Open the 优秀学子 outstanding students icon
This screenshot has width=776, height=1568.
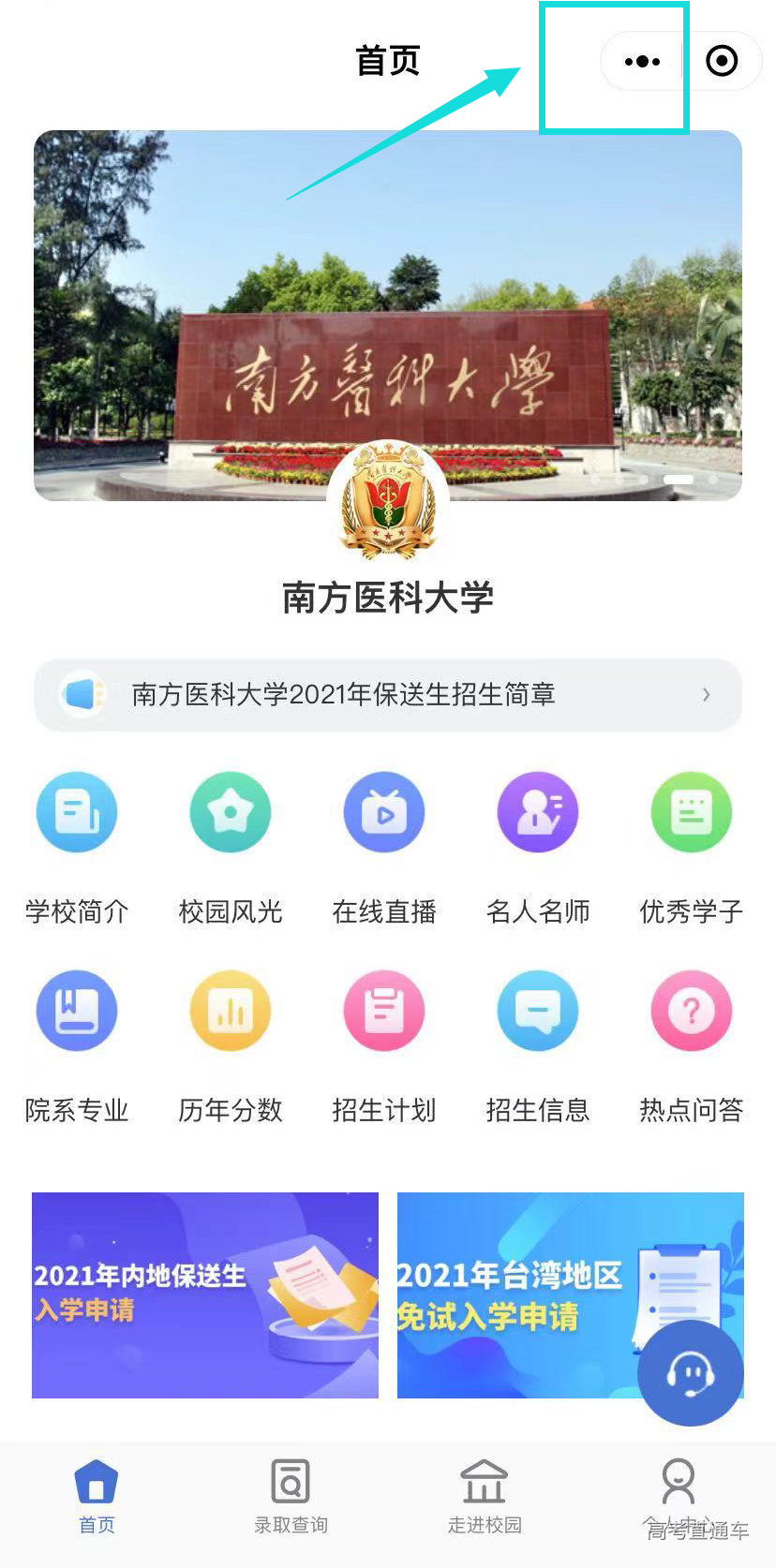pyautogui.click(x=691, y=812)
